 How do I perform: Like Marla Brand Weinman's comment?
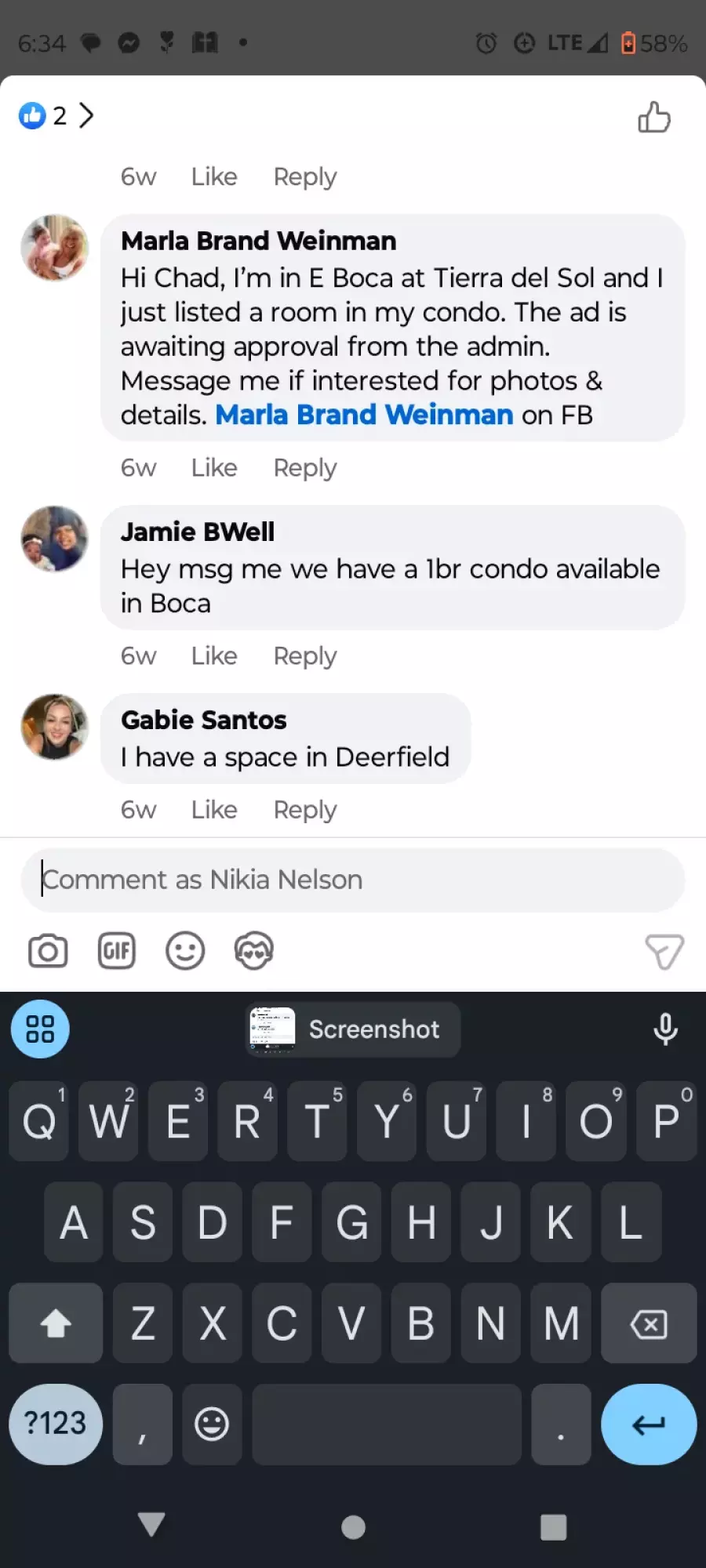pos(214,468)
